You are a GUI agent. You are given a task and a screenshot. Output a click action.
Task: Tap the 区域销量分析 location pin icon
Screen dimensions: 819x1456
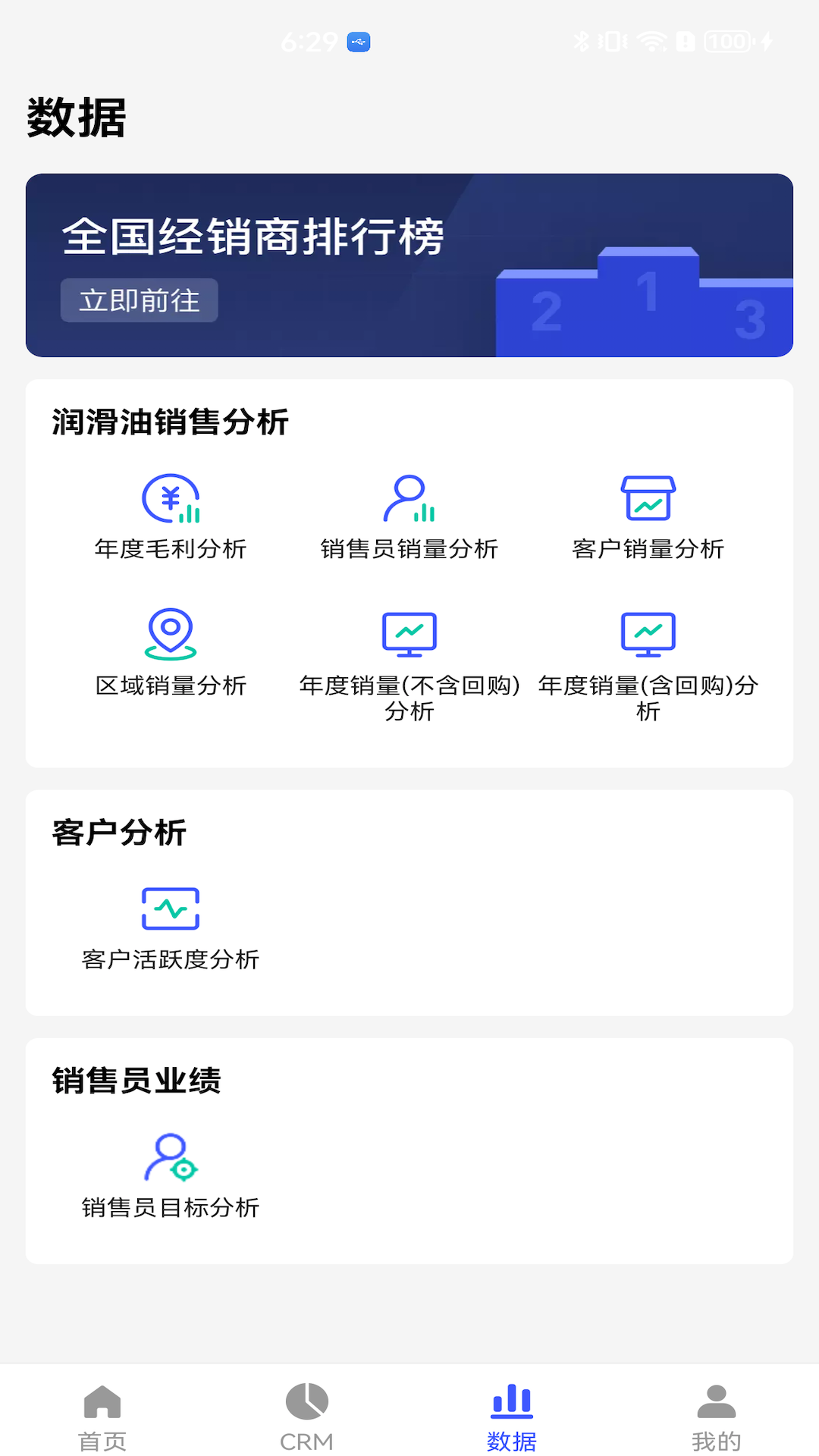tap(170, 635)
